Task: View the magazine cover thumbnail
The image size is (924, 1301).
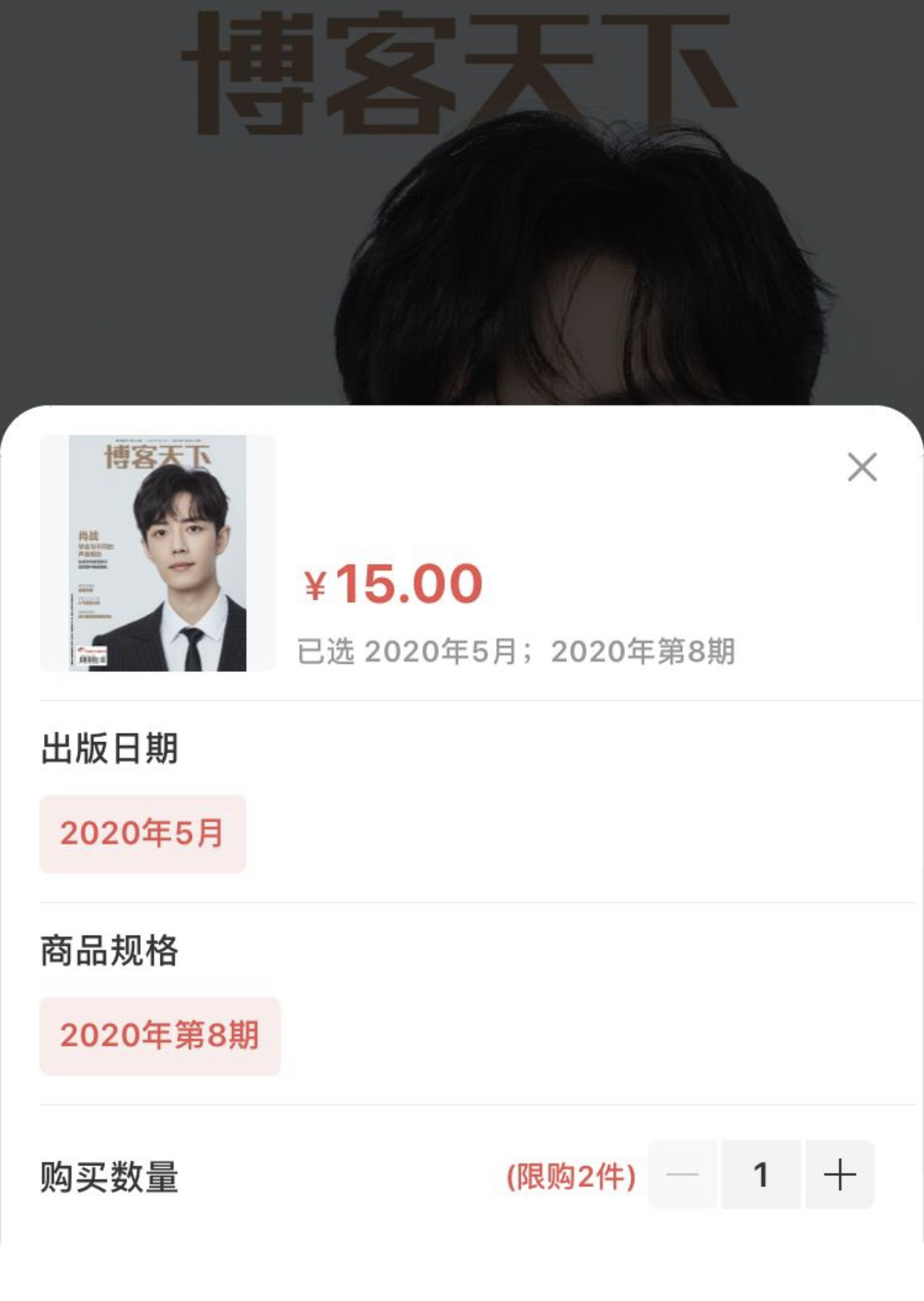Action: tap(158, 553)
